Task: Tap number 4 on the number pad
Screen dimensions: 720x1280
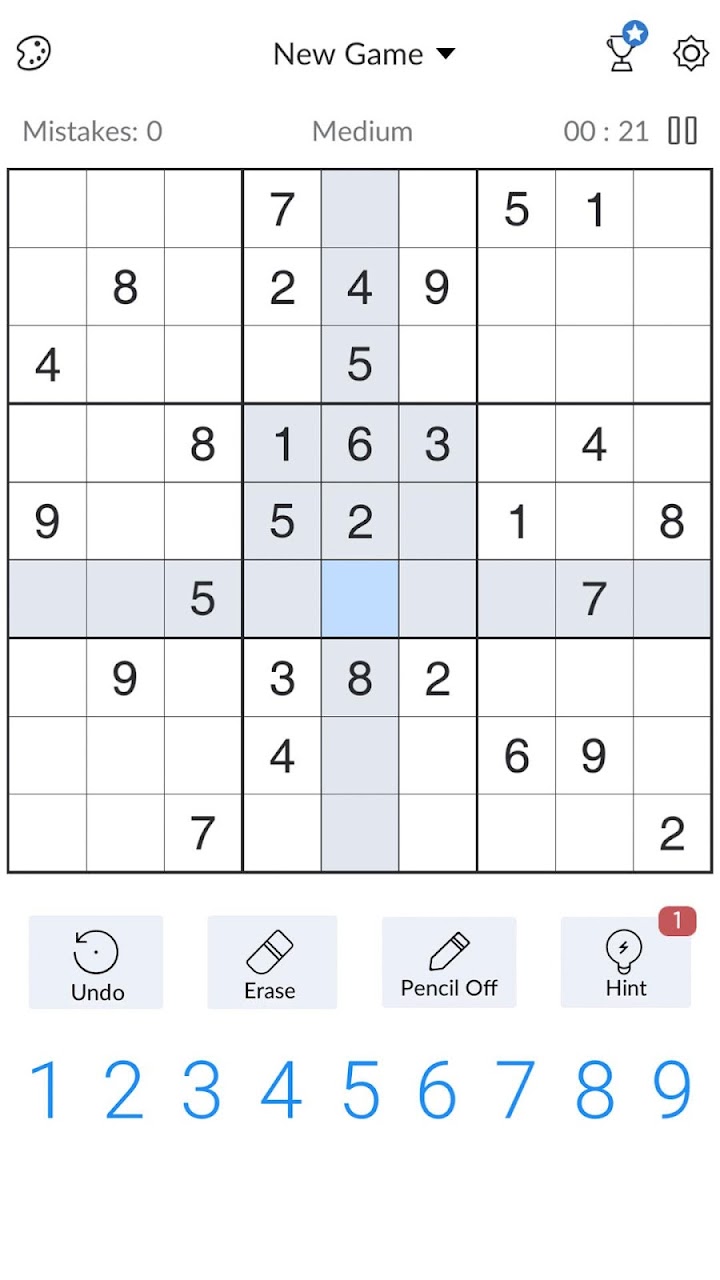Action: coord(281,1090)
